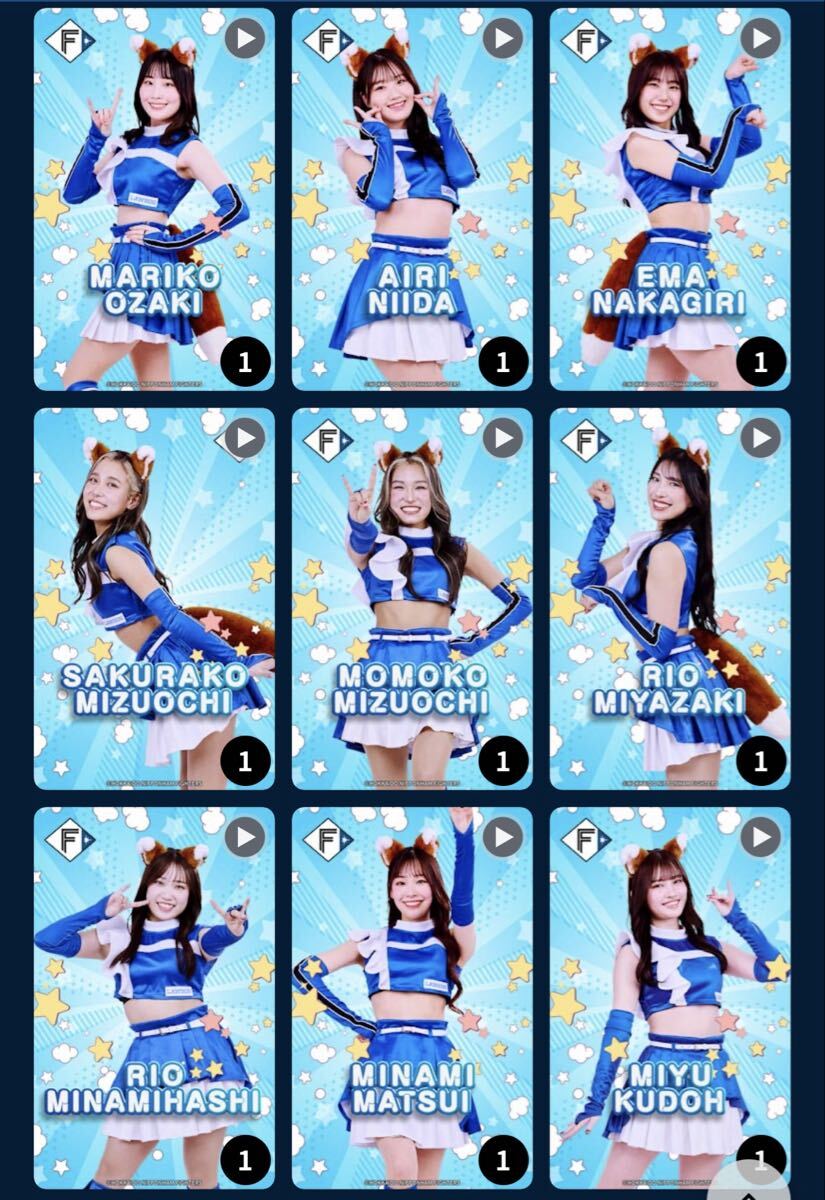Play the video on Minami Matsui's card

(502, 837)
